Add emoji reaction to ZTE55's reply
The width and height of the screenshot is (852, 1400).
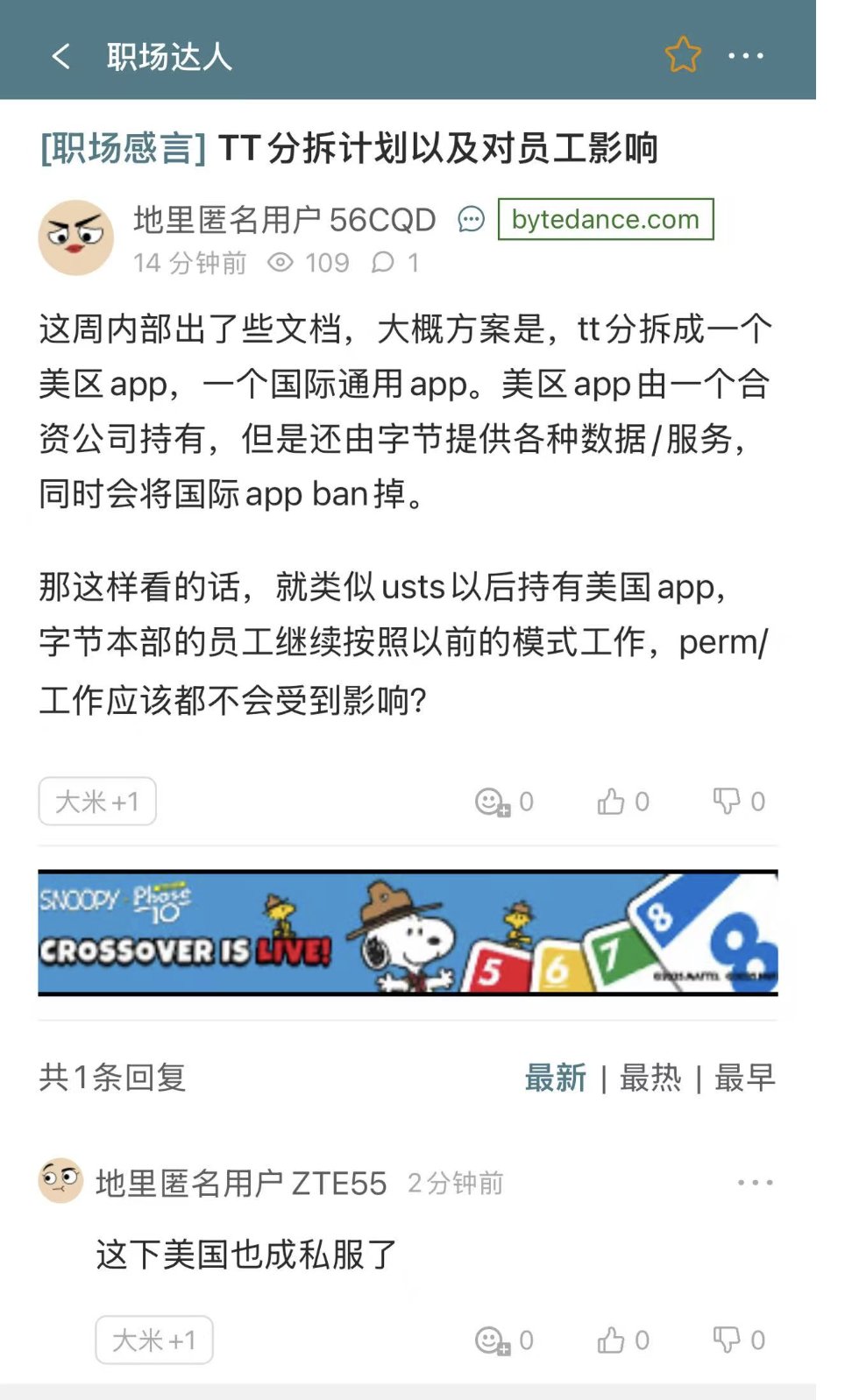pos(504,1340)
